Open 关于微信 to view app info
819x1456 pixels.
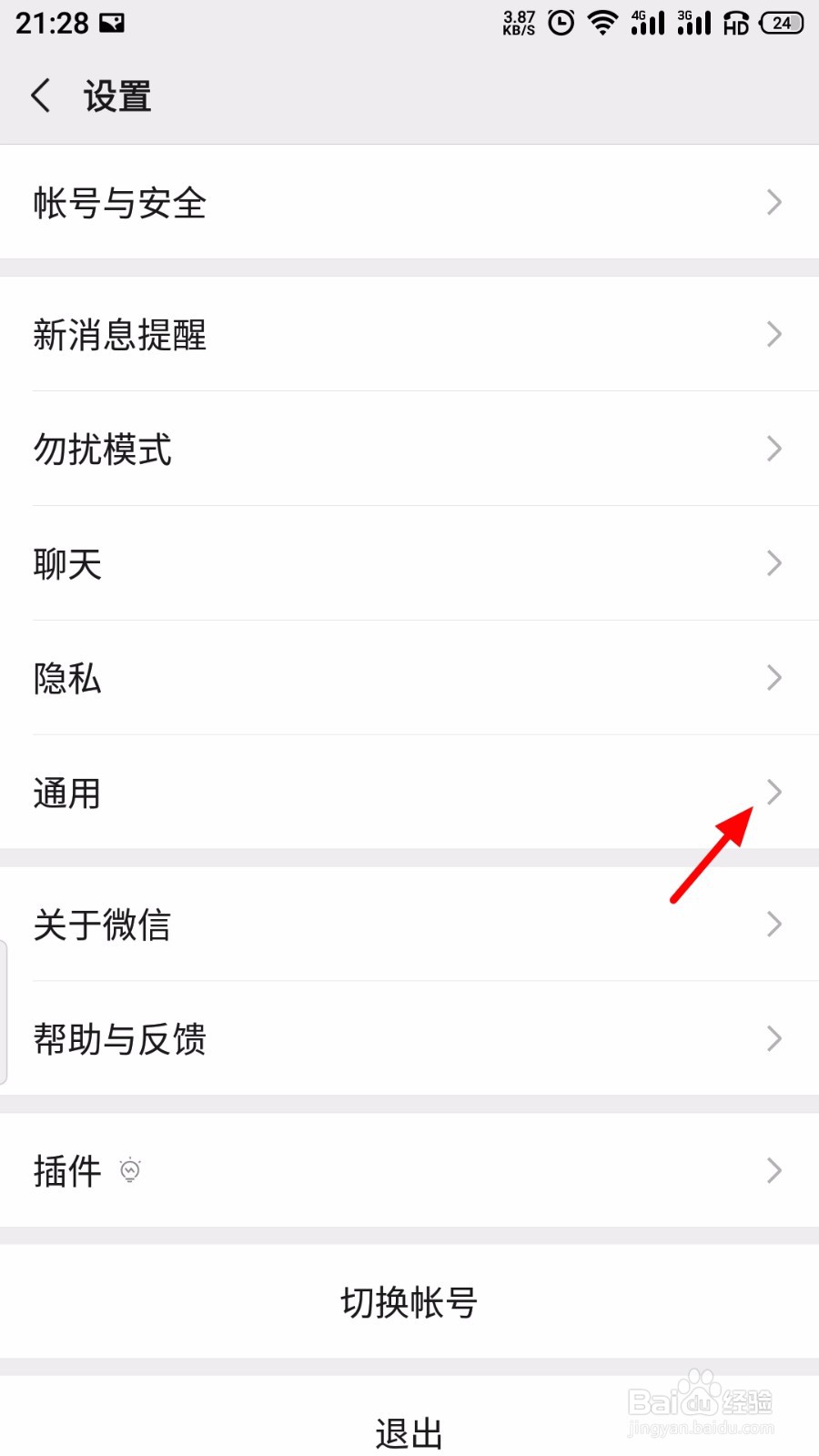point(409,925)
